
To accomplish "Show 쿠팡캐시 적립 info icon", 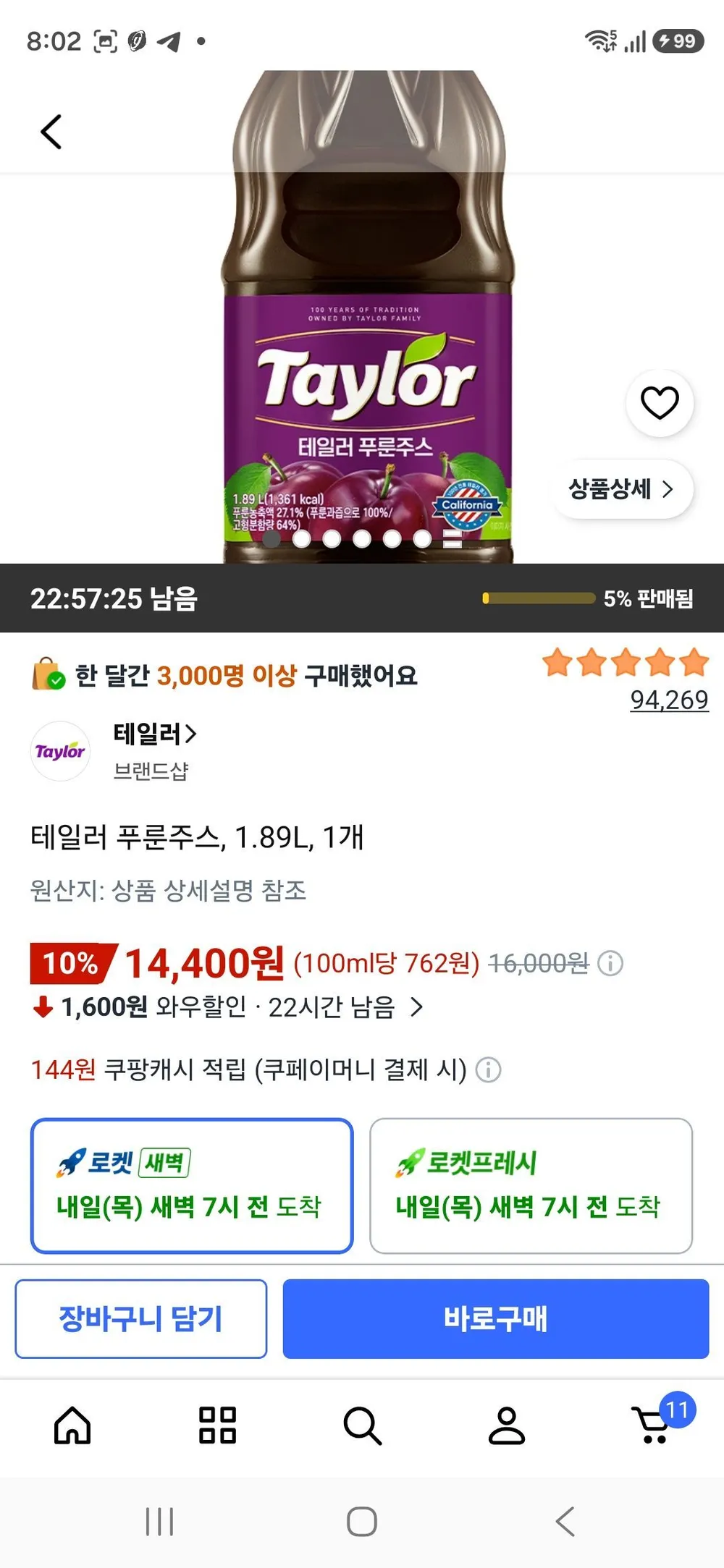I will [489, 1069].
